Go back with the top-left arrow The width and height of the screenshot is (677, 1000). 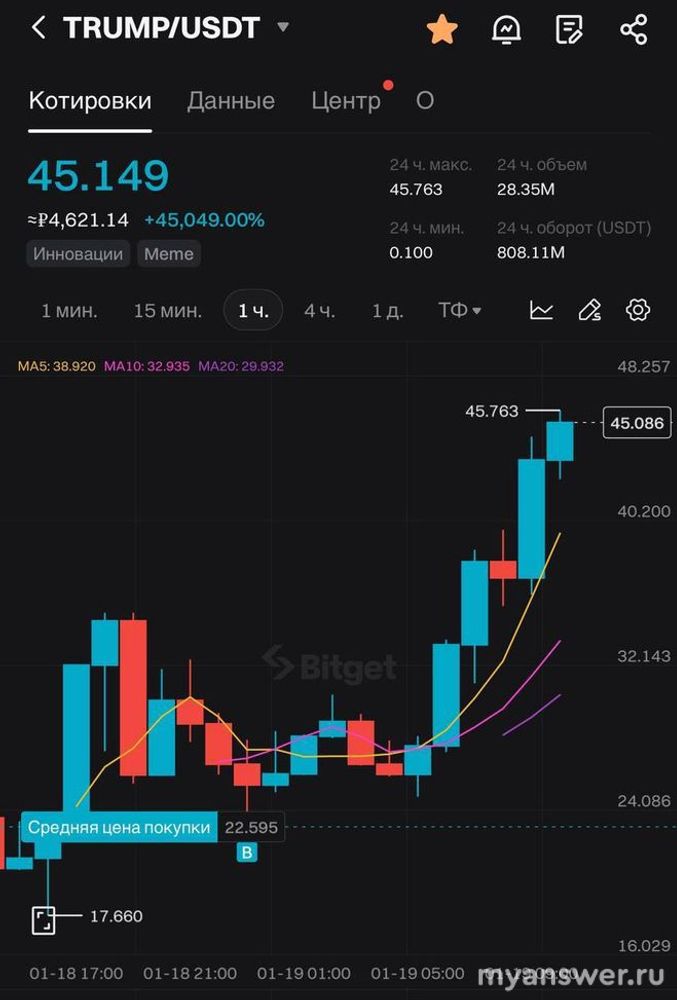pyautogui.click(x=38, y=28)
